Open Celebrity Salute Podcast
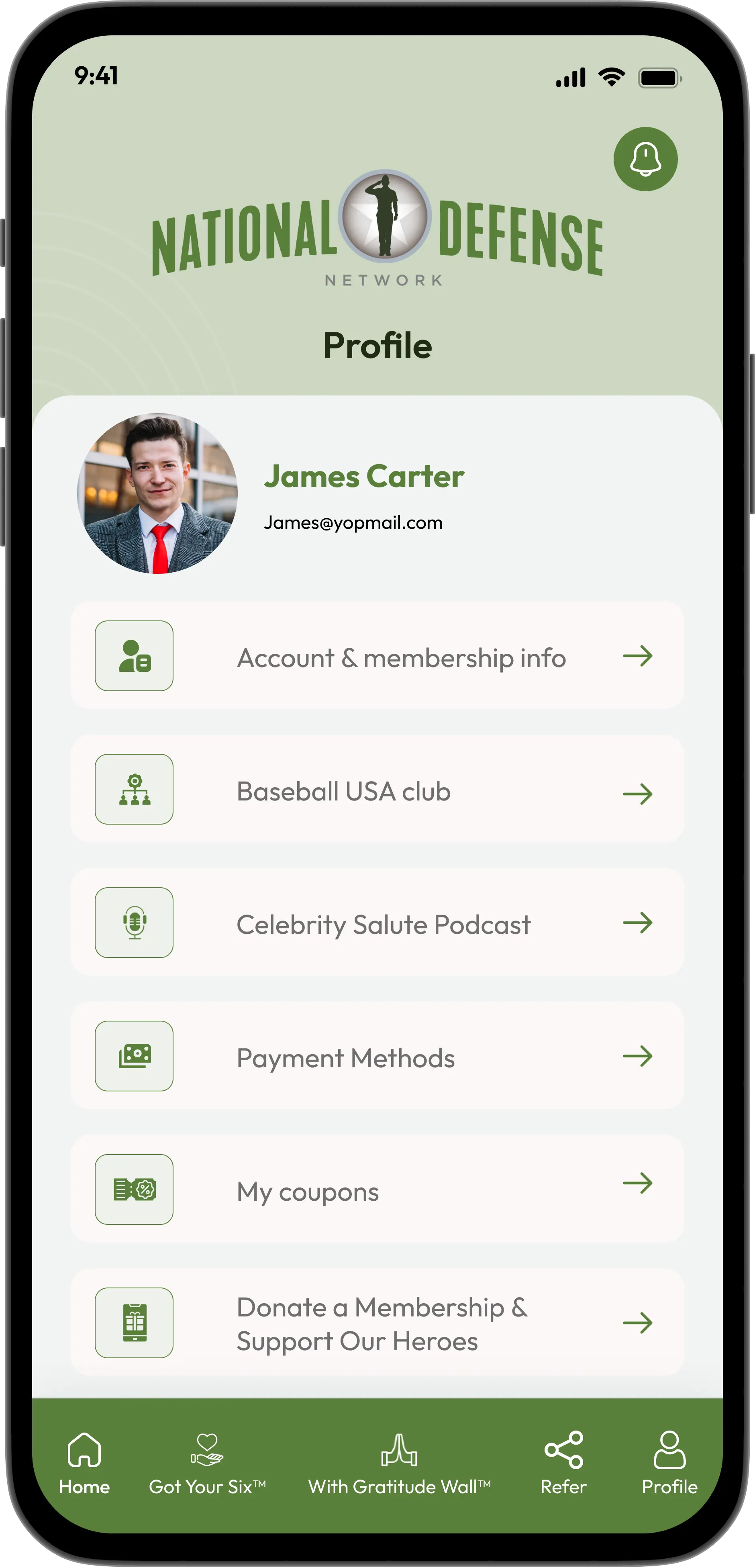This screenshot has height=1568, width=755. tap(377, 923)
